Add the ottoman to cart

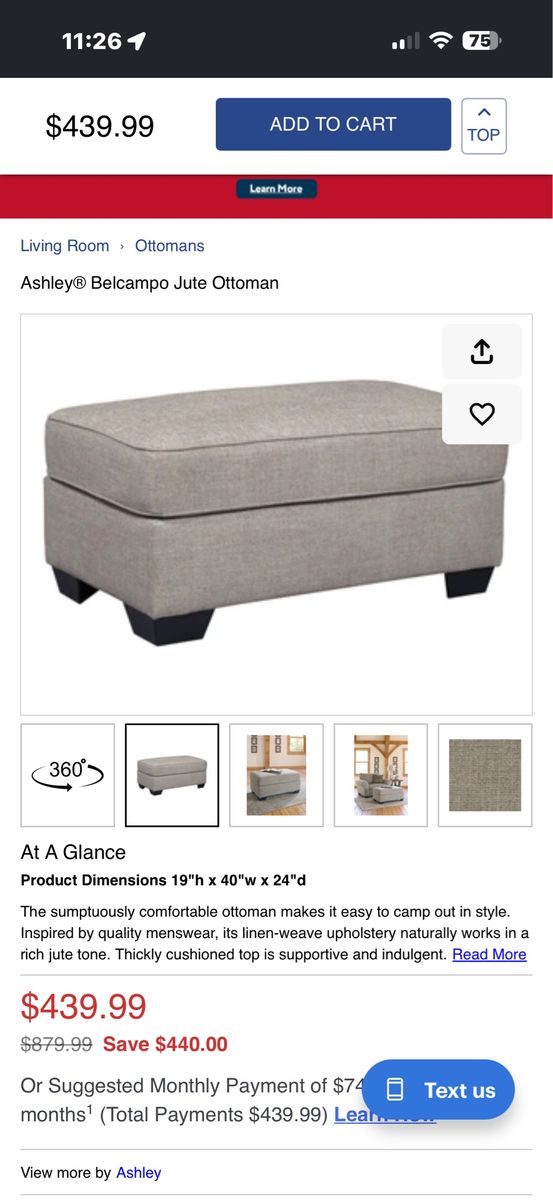point(333,125)
